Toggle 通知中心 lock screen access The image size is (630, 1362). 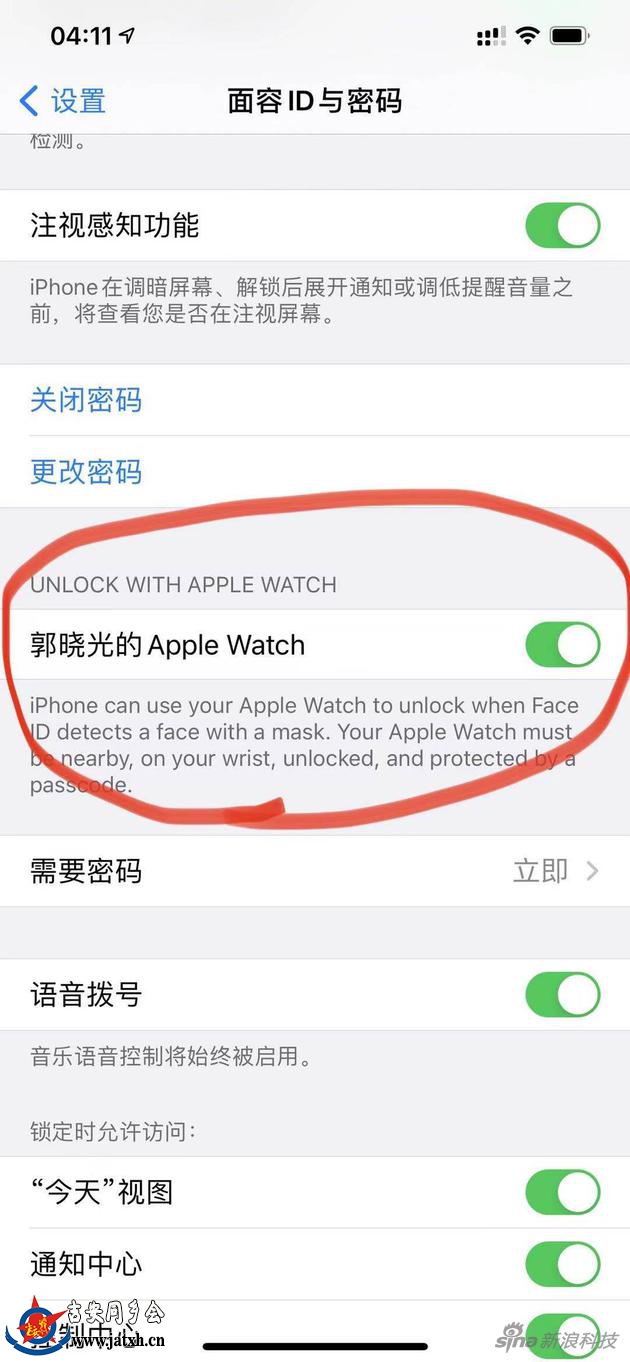coord(562,1264)
